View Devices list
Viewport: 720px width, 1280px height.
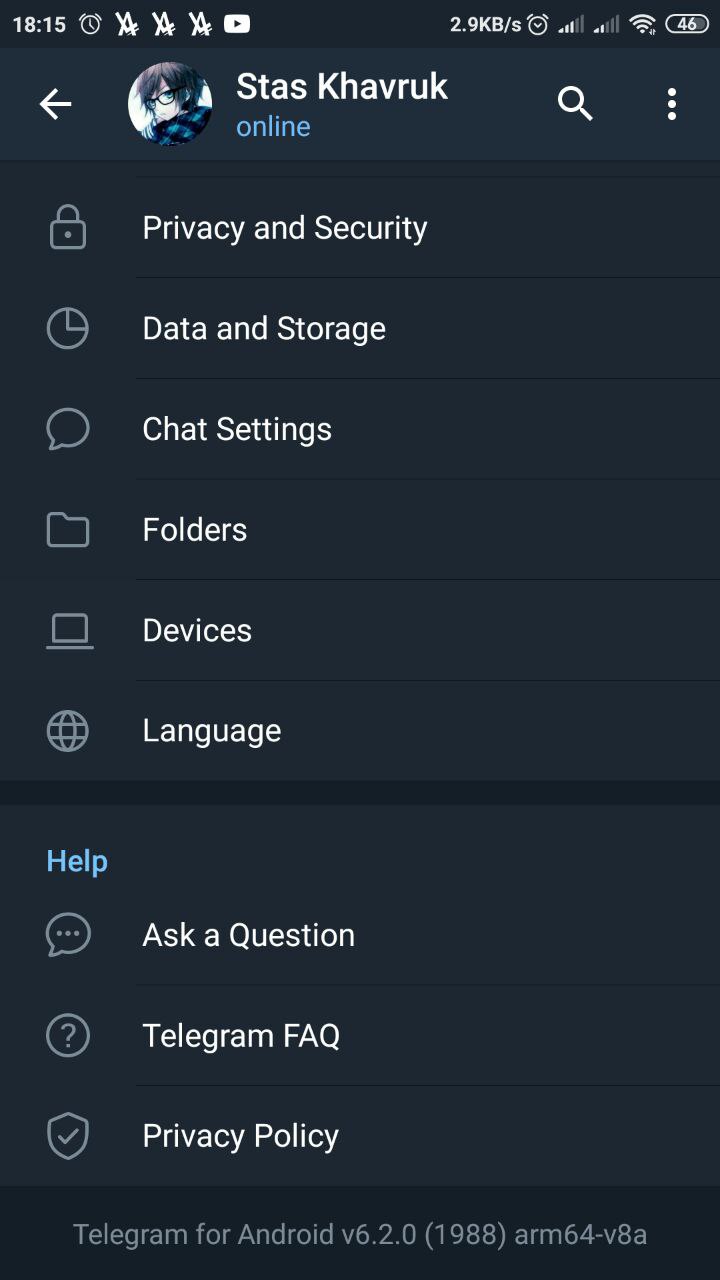coord(360,630)
